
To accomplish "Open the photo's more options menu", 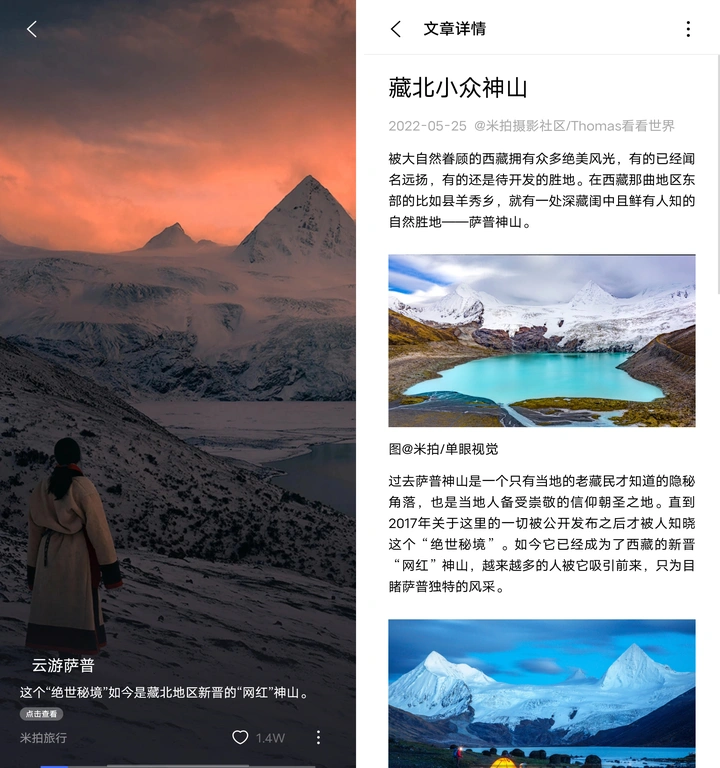I will click(318, 737).
